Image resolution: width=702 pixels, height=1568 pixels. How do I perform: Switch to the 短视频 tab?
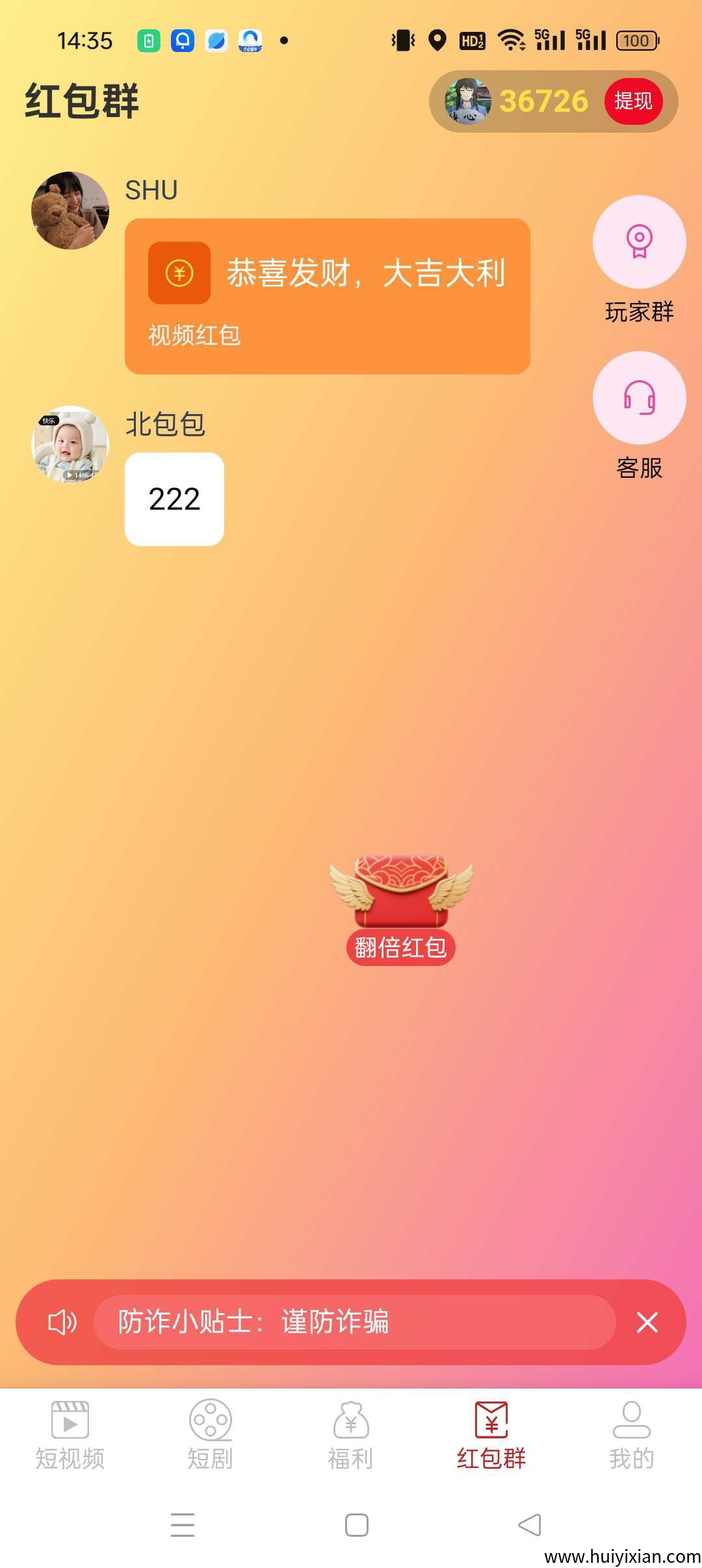70,1435
